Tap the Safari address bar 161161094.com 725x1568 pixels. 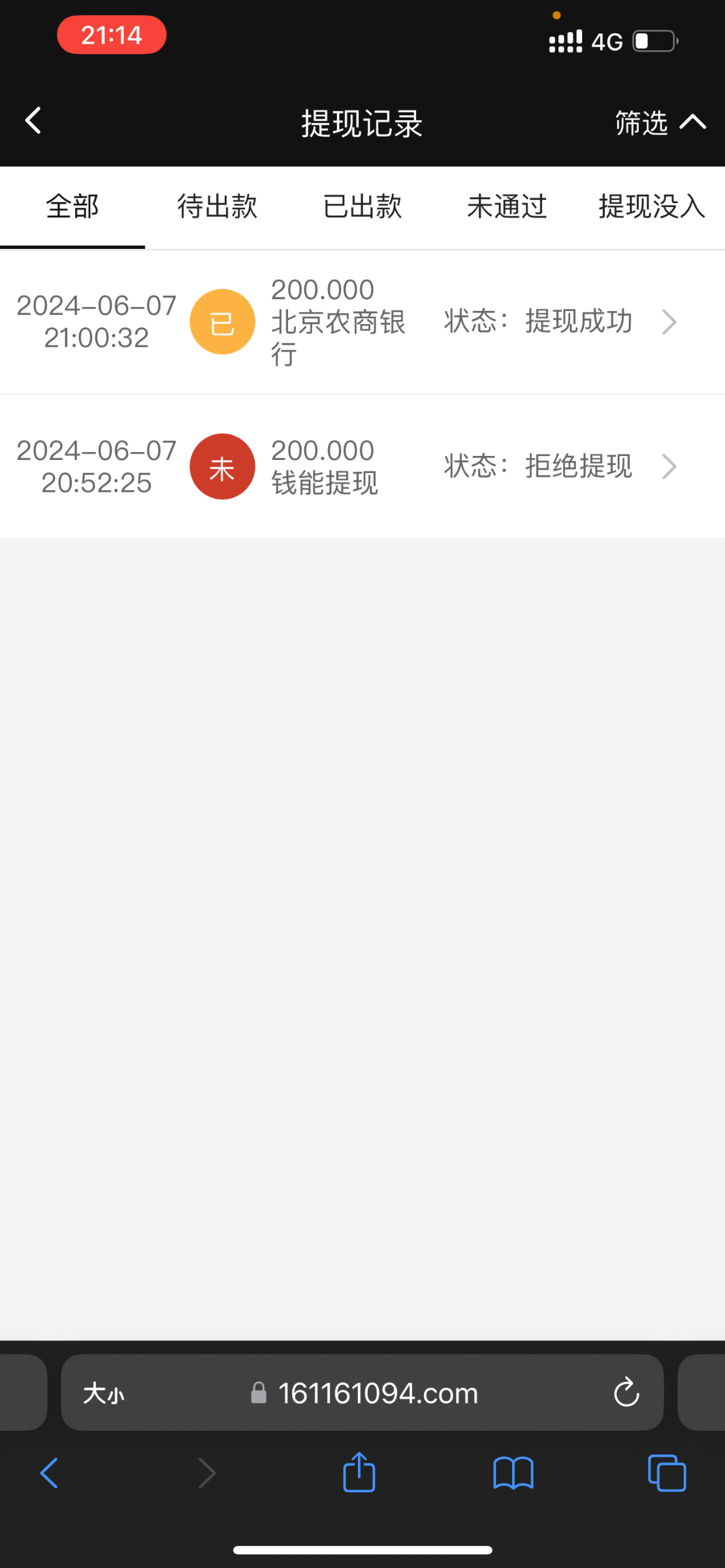(x=378, y=1394)
